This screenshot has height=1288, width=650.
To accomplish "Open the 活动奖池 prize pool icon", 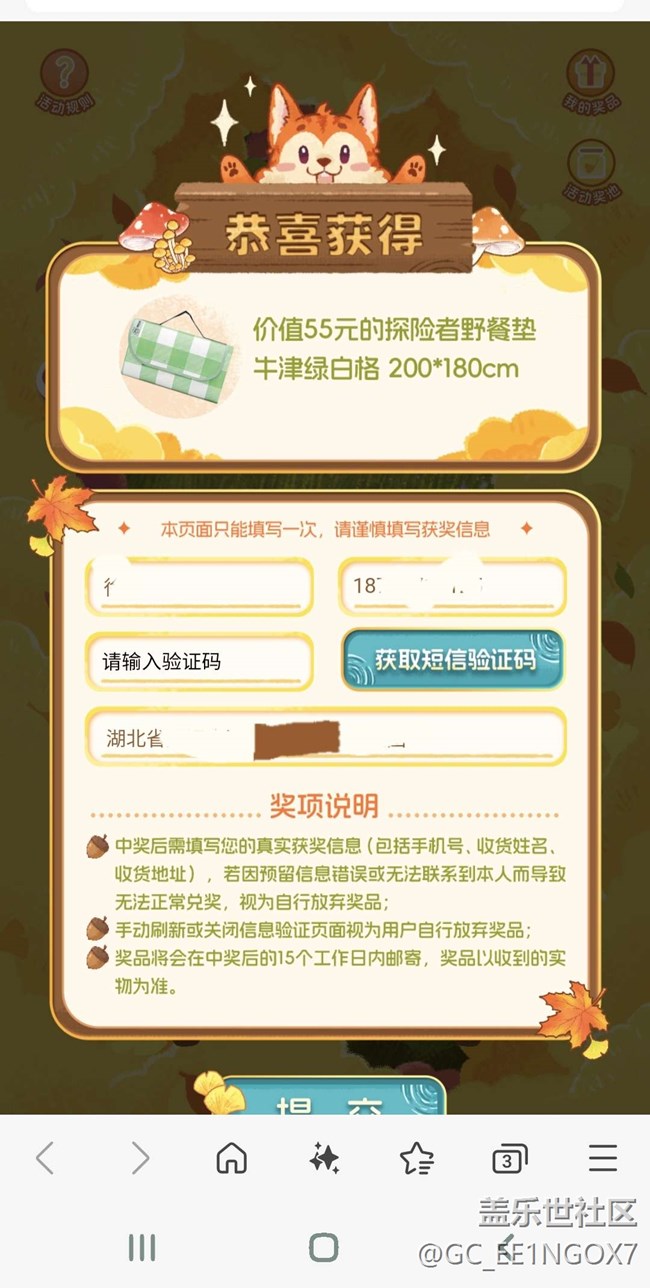I will (x=591, y=166).
